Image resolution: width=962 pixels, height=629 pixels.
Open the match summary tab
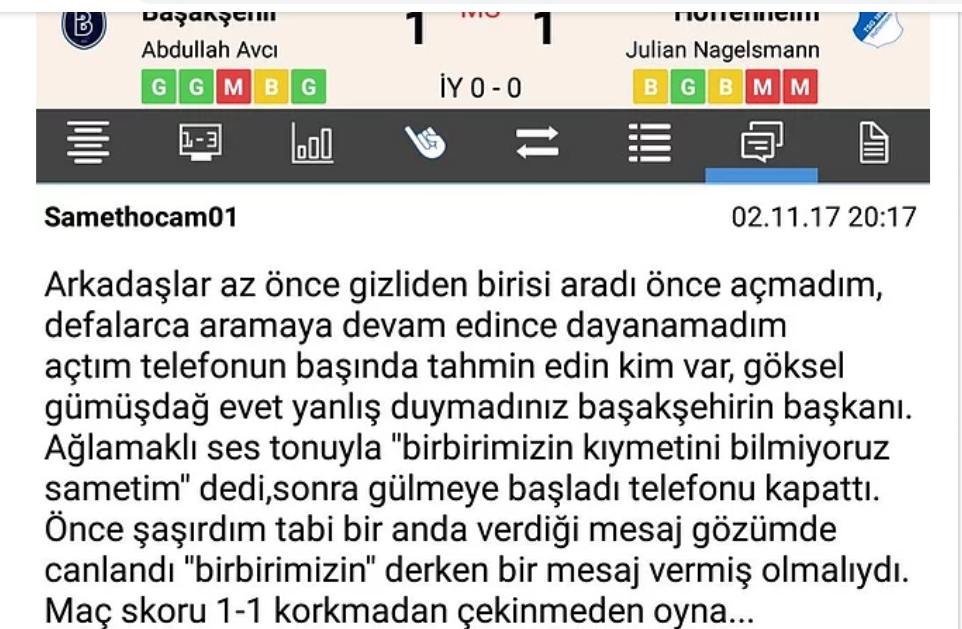click(x=90, y=146)
